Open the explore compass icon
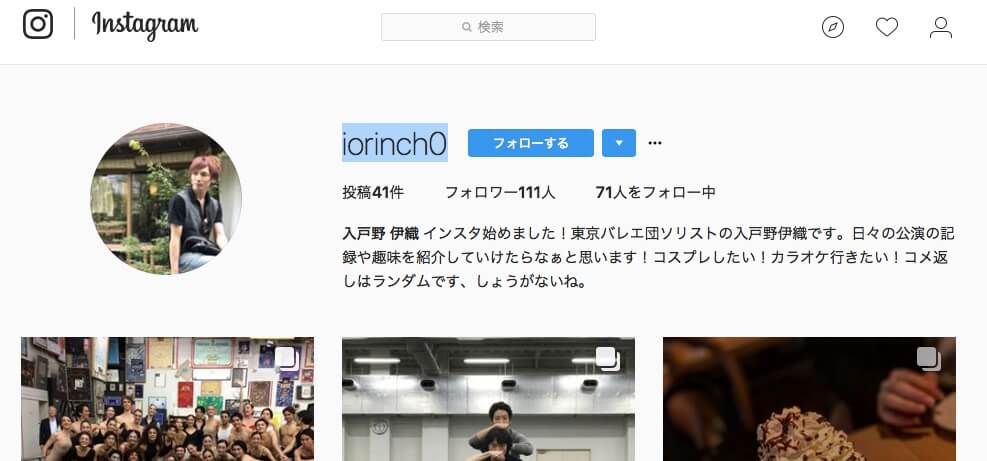This screenshot has height=461, width=987. click(x=833, y=27)
